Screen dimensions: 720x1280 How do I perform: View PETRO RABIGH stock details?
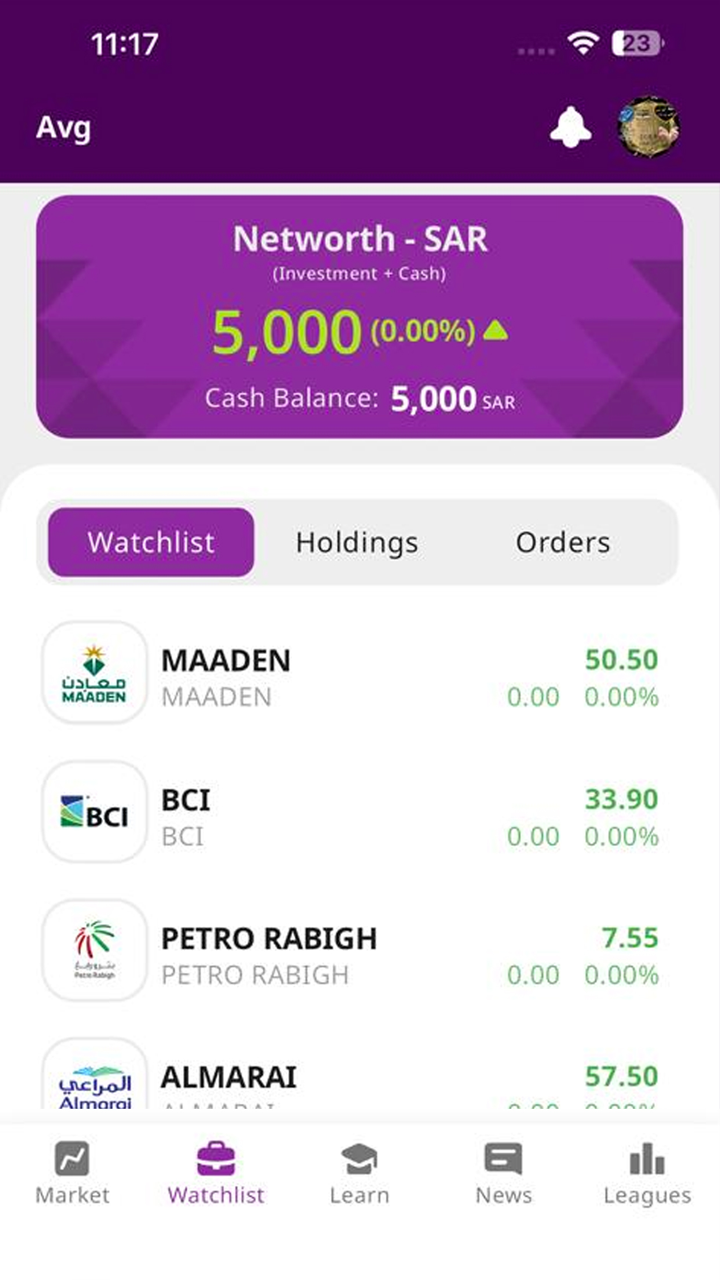350,951
